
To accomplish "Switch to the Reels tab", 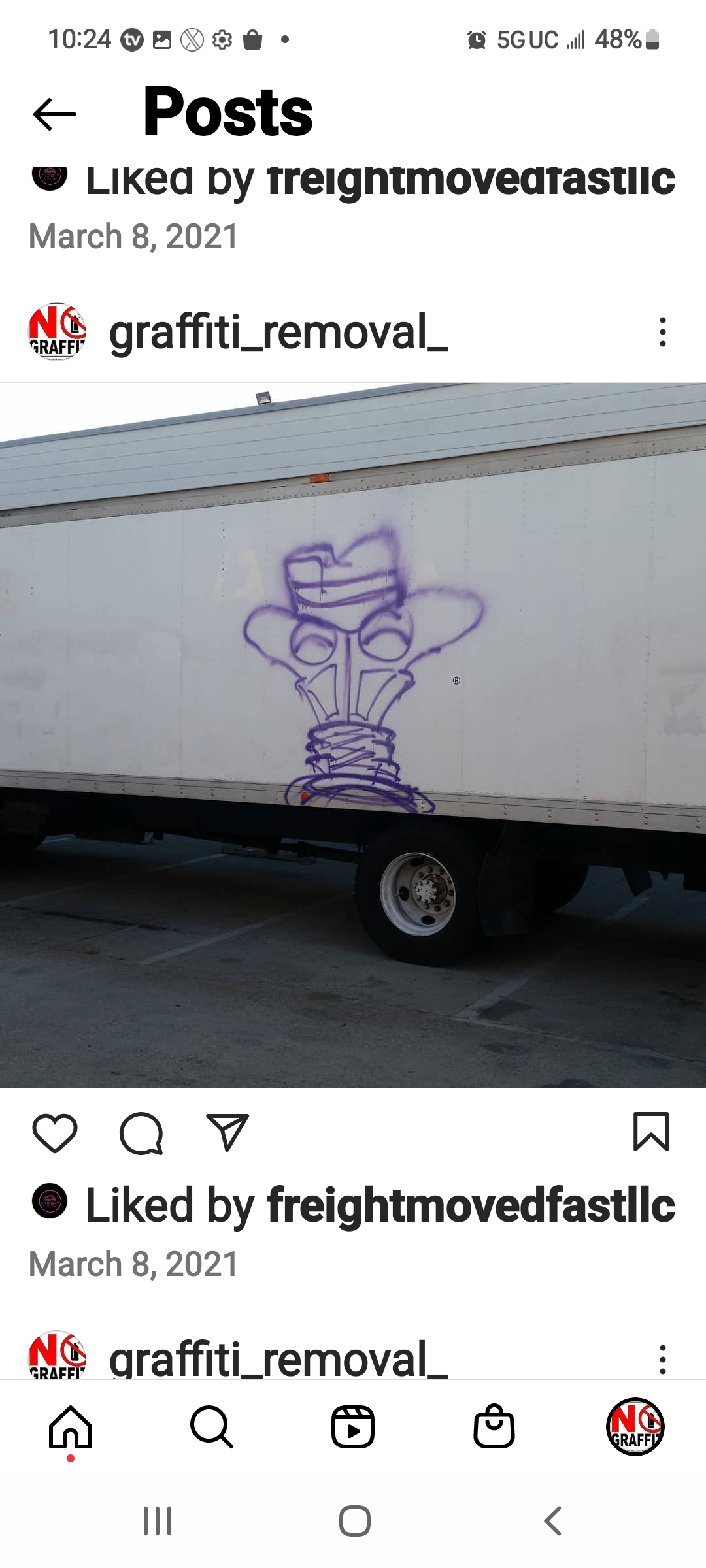I will [353, 1427].
